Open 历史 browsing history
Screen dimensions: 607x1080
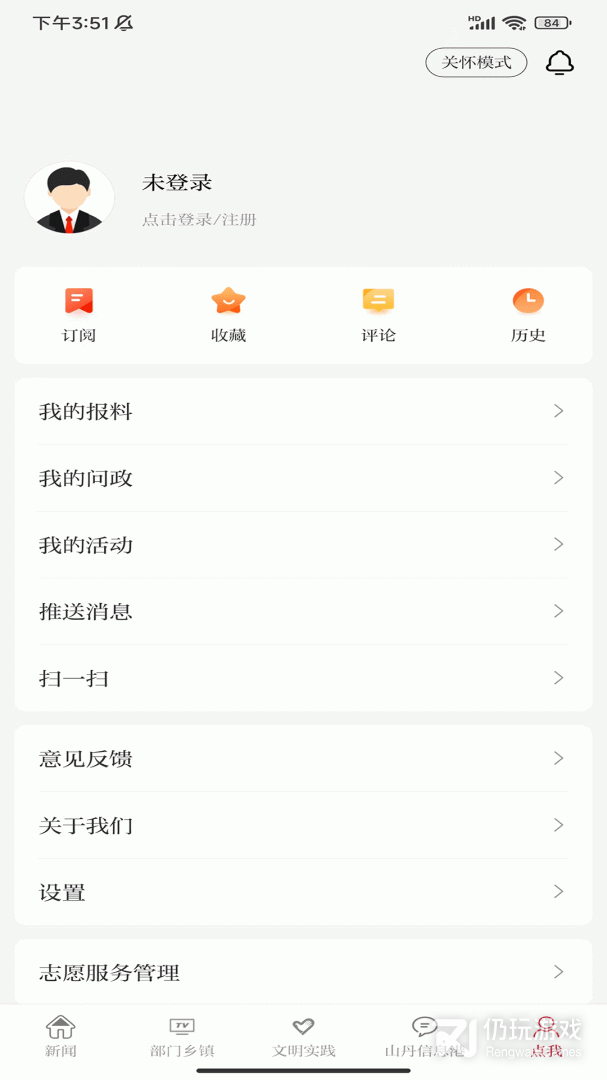[528, 314]
